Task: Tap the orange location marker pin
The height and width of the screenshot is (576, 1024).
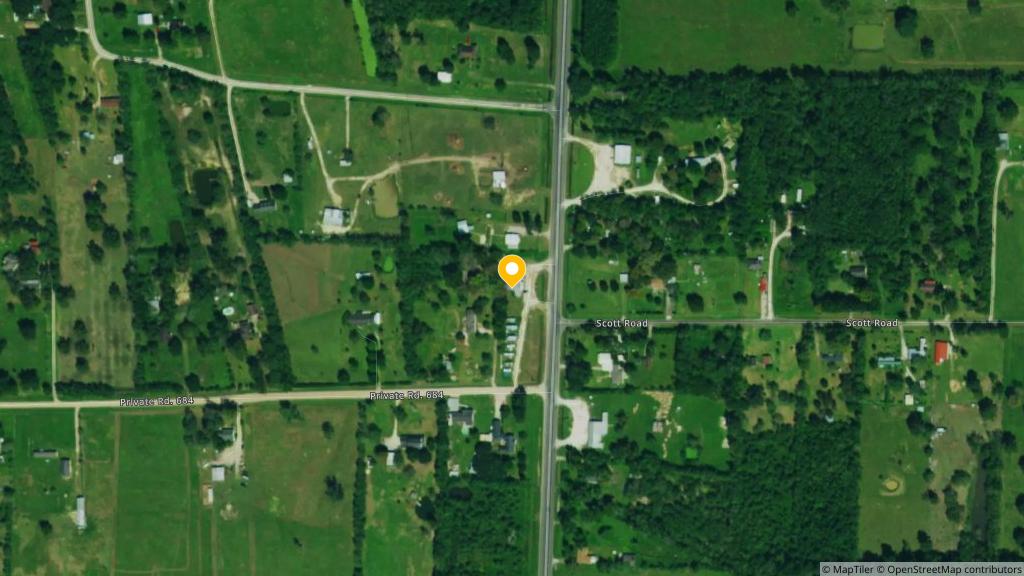Action: coord(512,270)
